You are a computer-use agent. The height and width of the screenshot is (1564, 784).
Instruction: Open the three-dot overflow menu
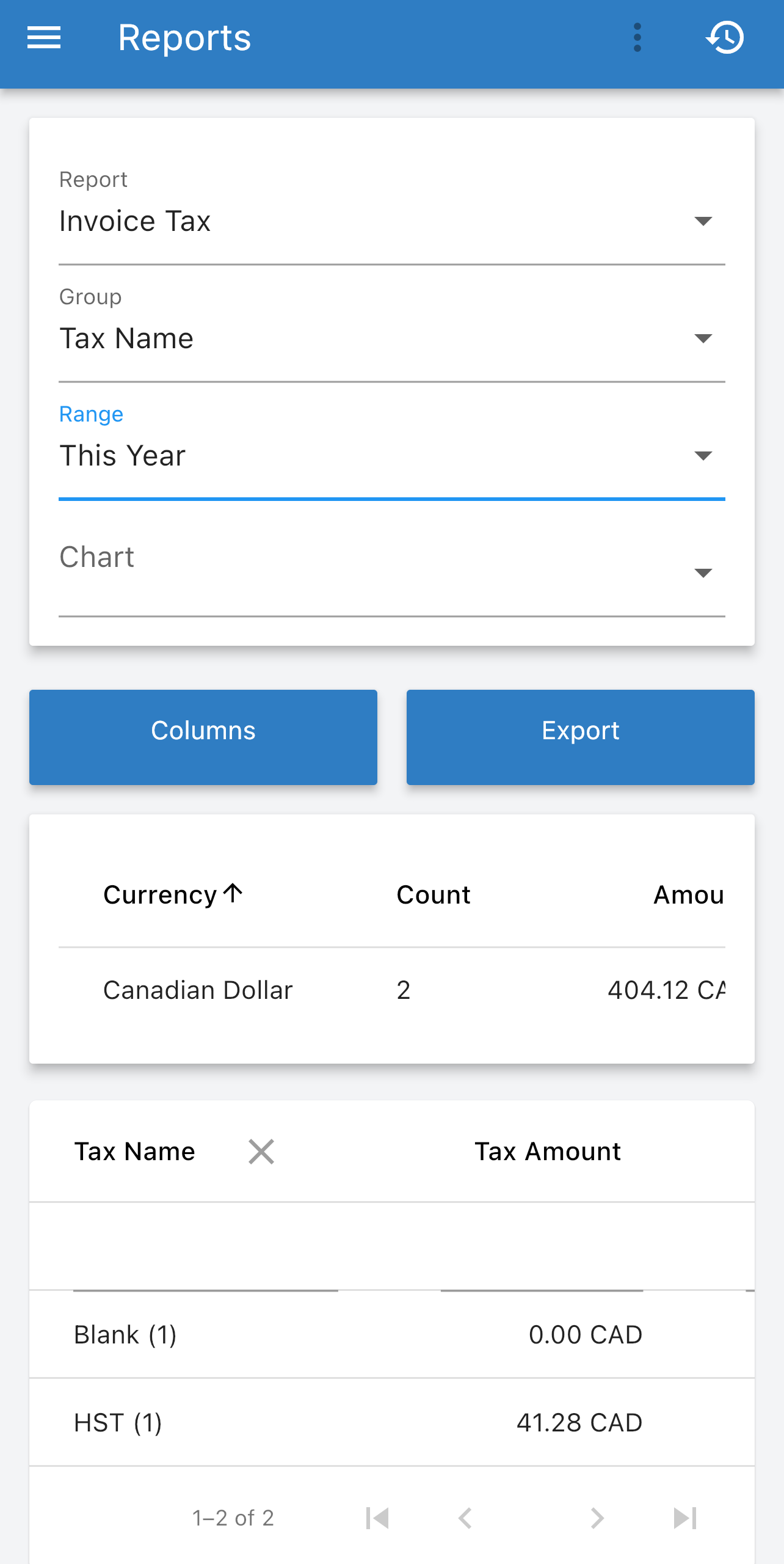[x=637, y=38]
